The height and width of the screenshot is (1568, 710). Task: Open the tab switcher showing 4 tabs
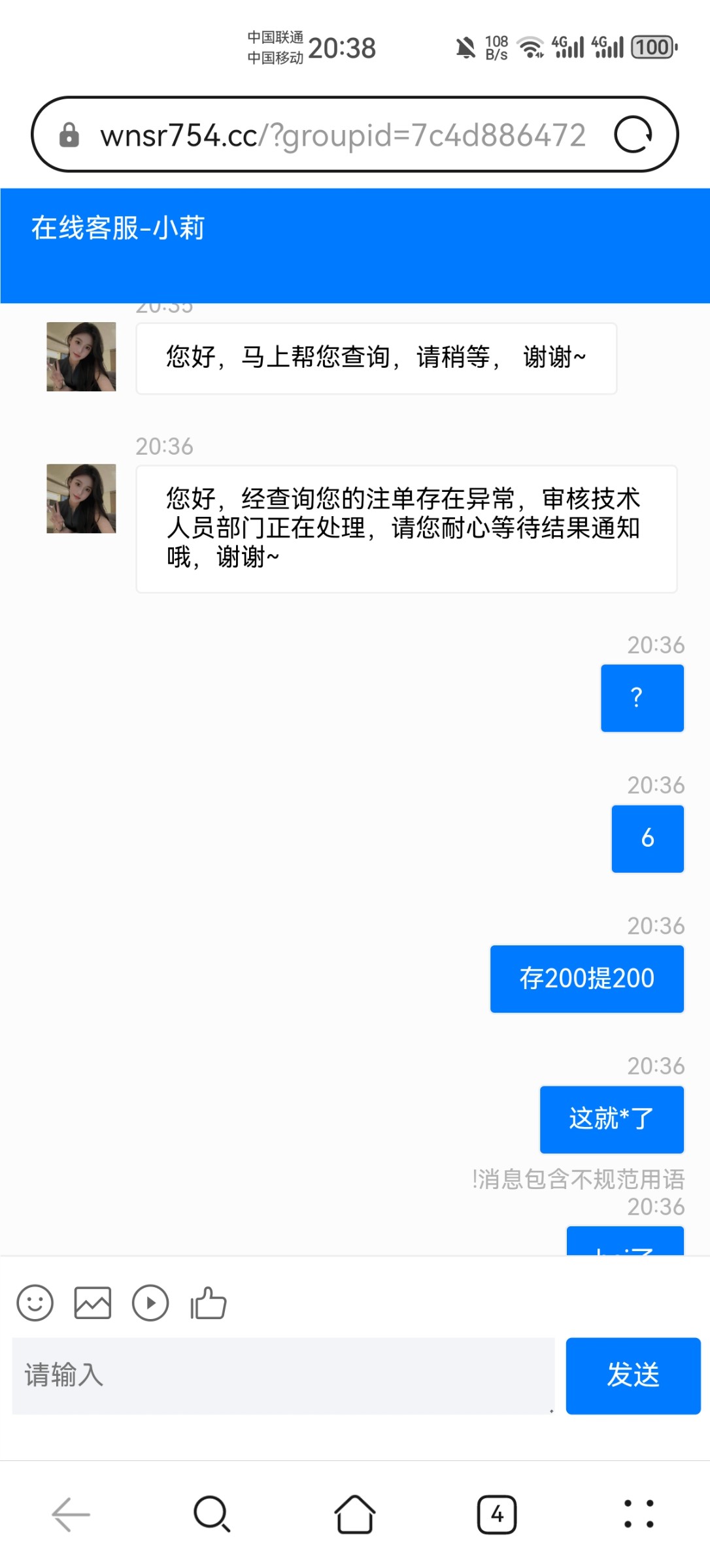coord(496,1516)
